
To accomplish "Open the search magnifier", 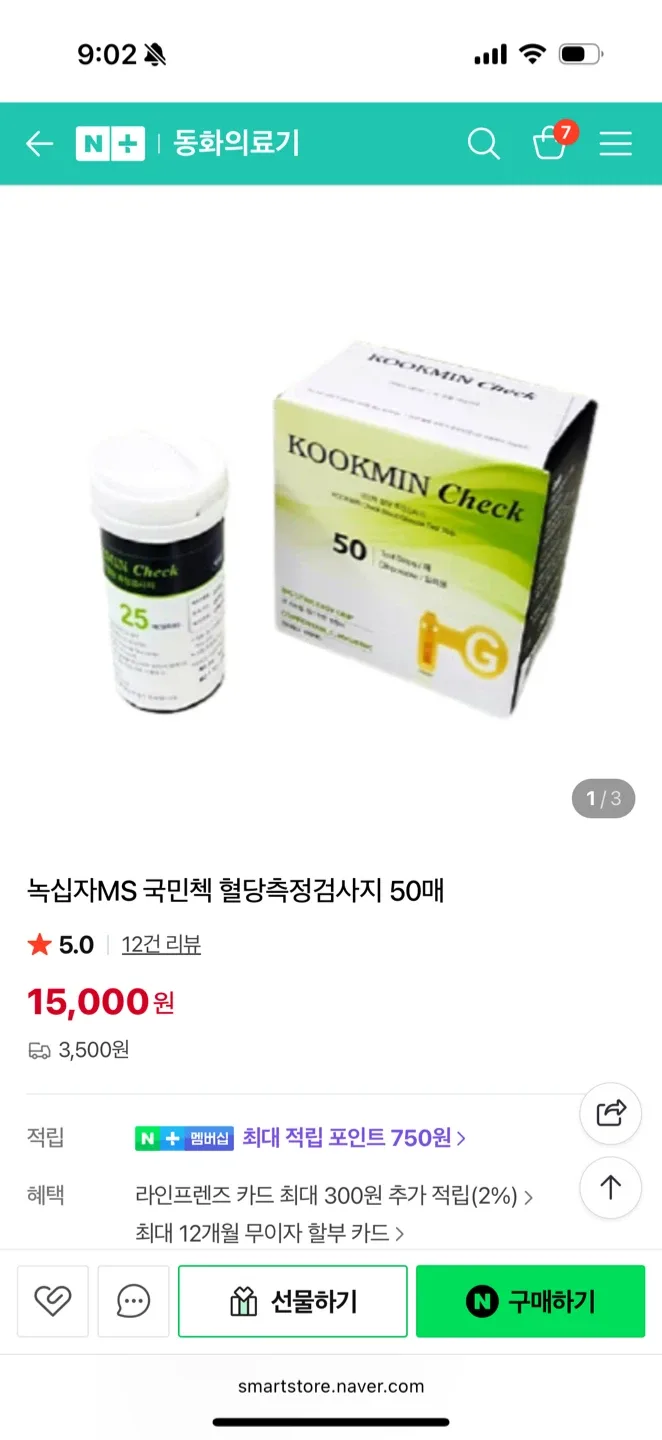I will pyautogui.click(x=483, y=144).
